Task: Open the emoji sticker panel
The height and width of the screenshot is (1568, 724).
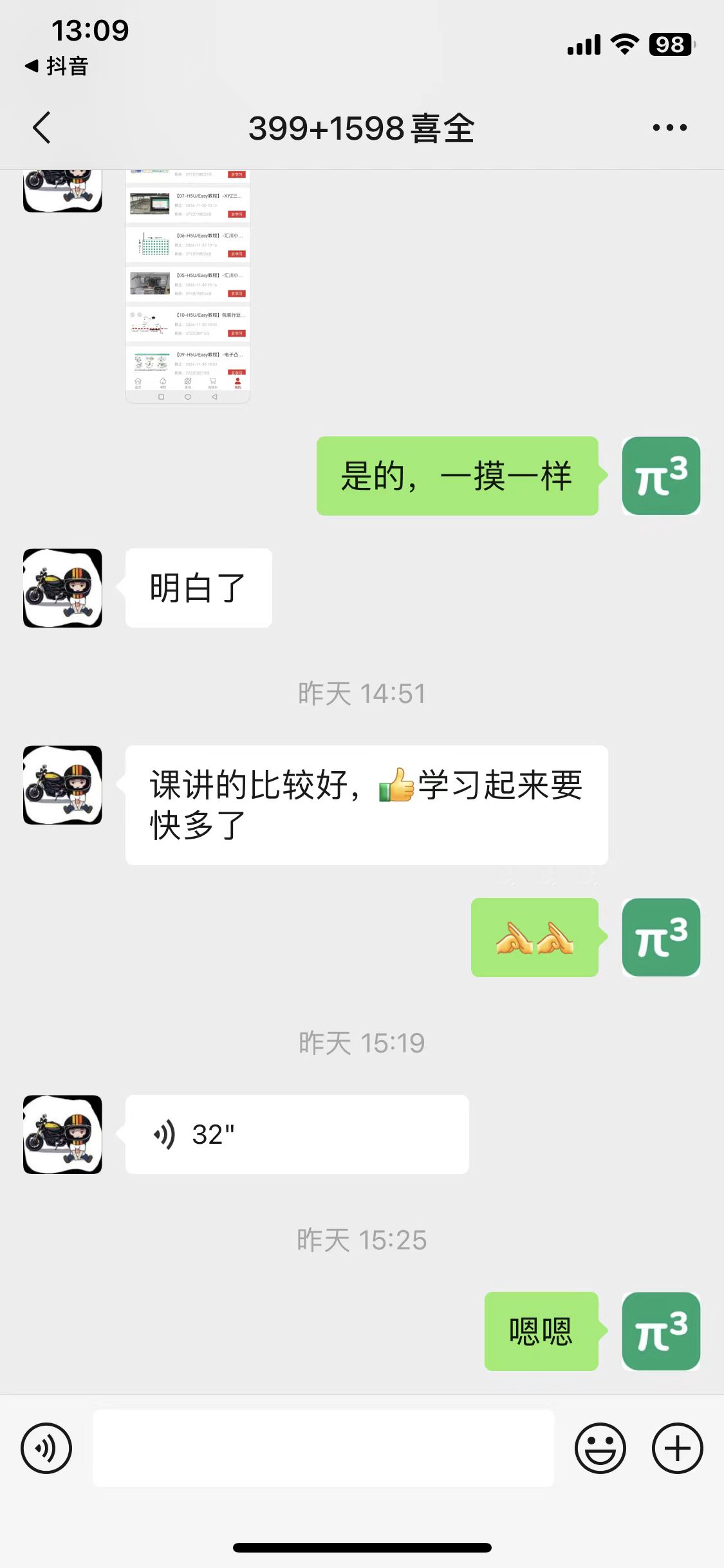Action: [600, 1448]
